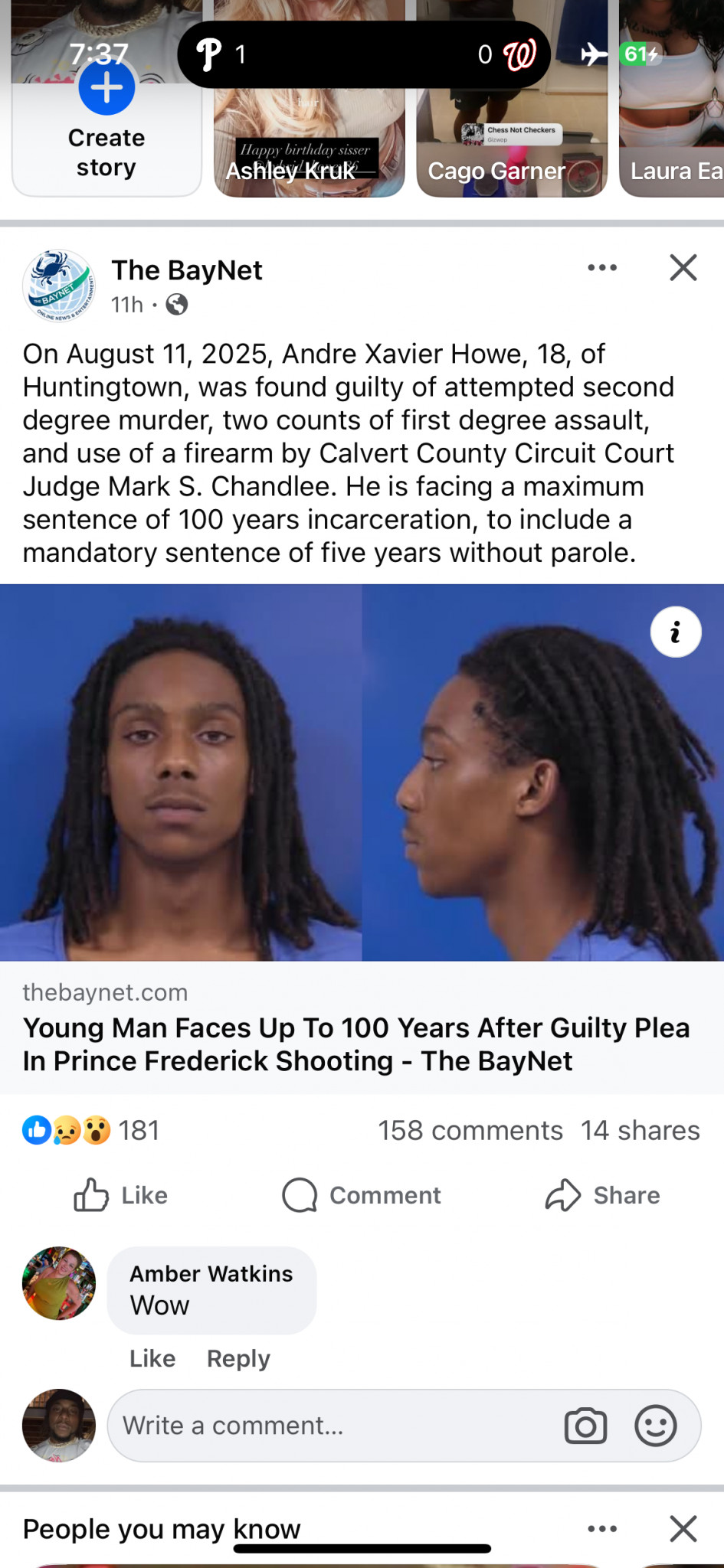Hide The BayNet post with X
Viewport: 724px width, 1568px height.
pos(683,267)
